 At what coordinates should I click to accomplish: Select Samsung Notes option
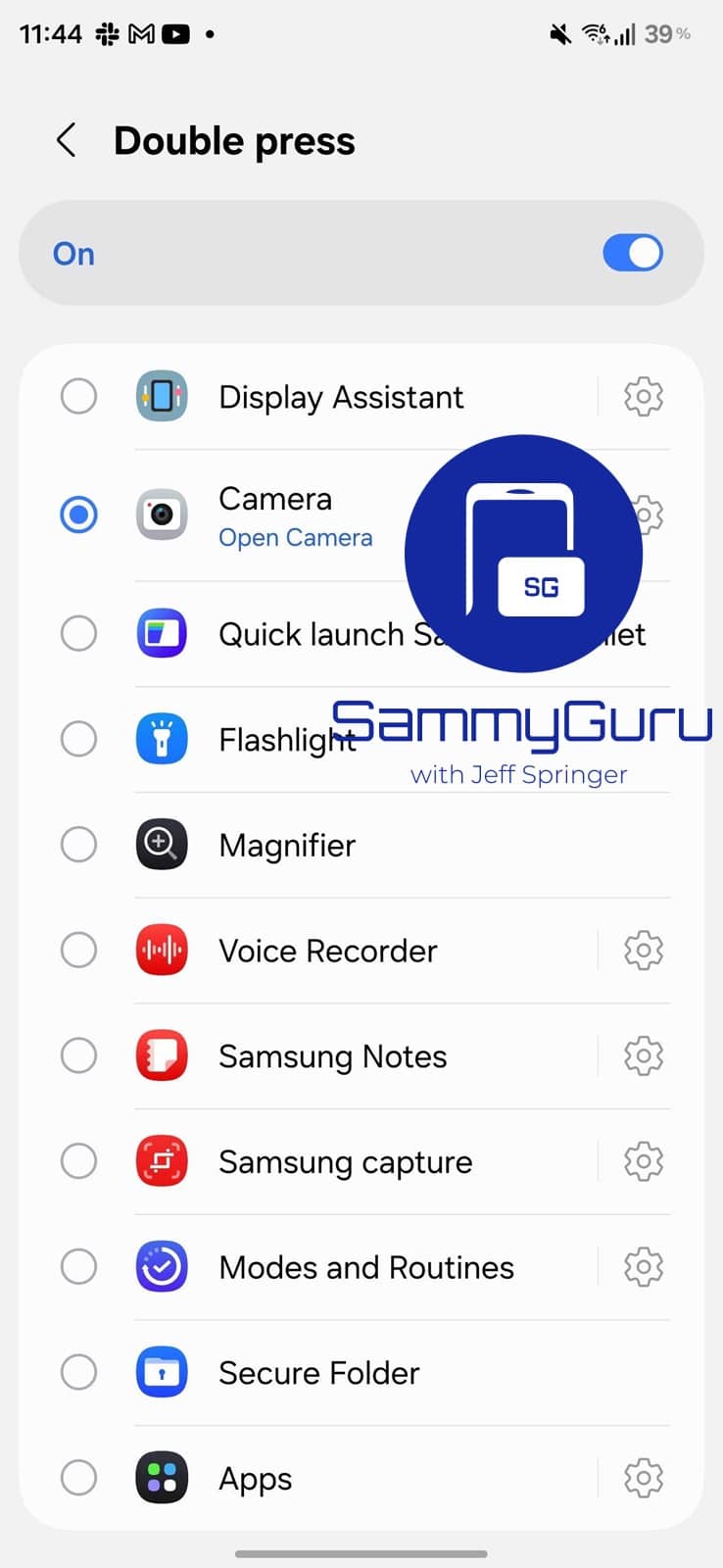coord(79,1056)
